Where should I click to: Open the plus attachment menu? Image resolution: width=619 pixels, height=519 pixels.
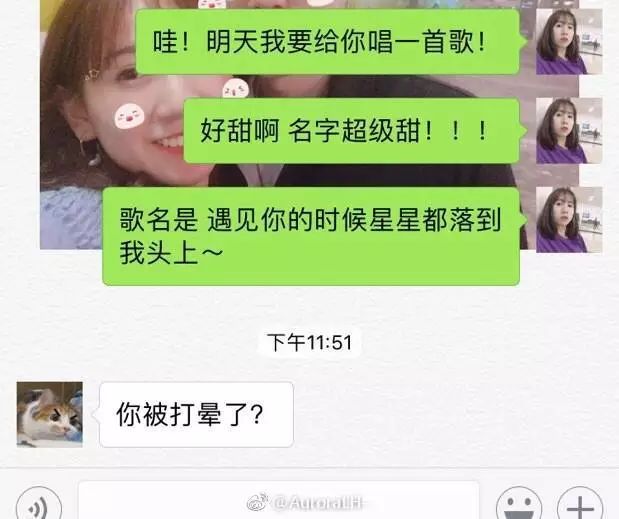(x=579, y=506)
